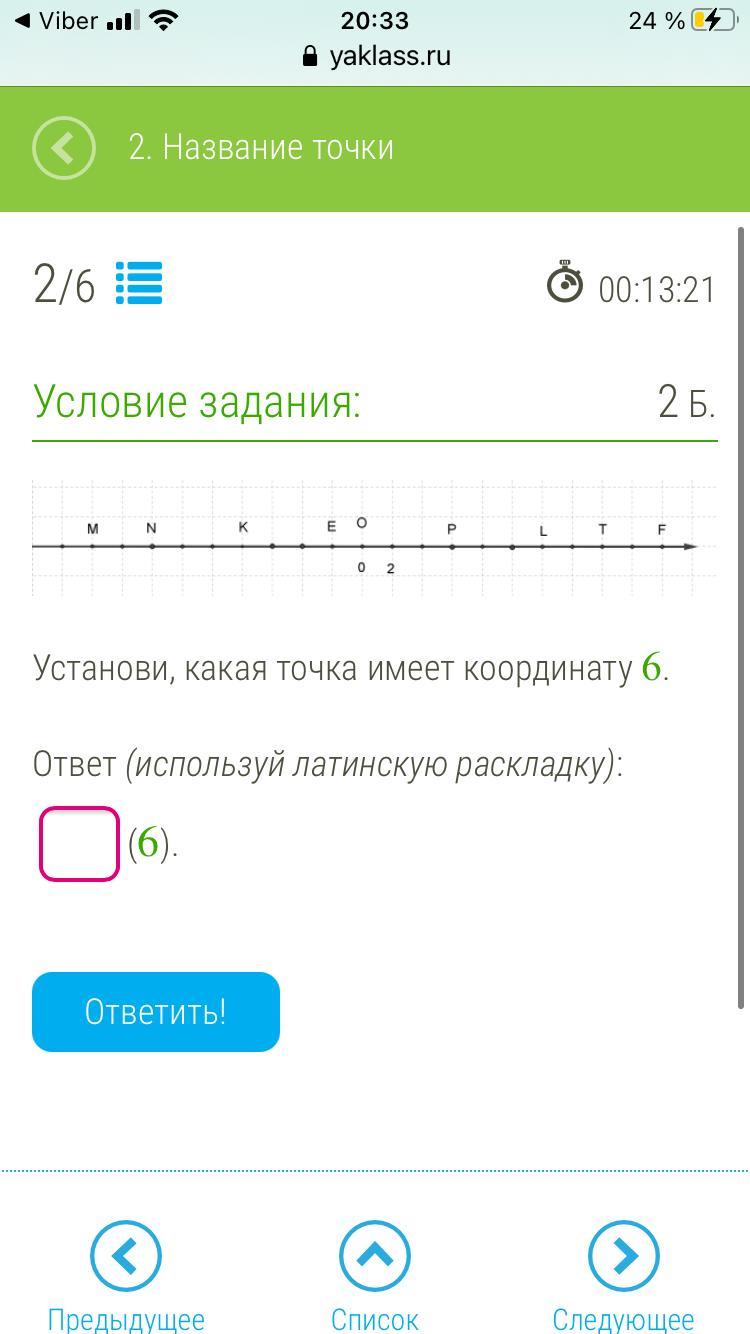The height and width of the screenshot is (1334, 750).
Task: Go back using the header arrow
Action: [x=64, y=148]
